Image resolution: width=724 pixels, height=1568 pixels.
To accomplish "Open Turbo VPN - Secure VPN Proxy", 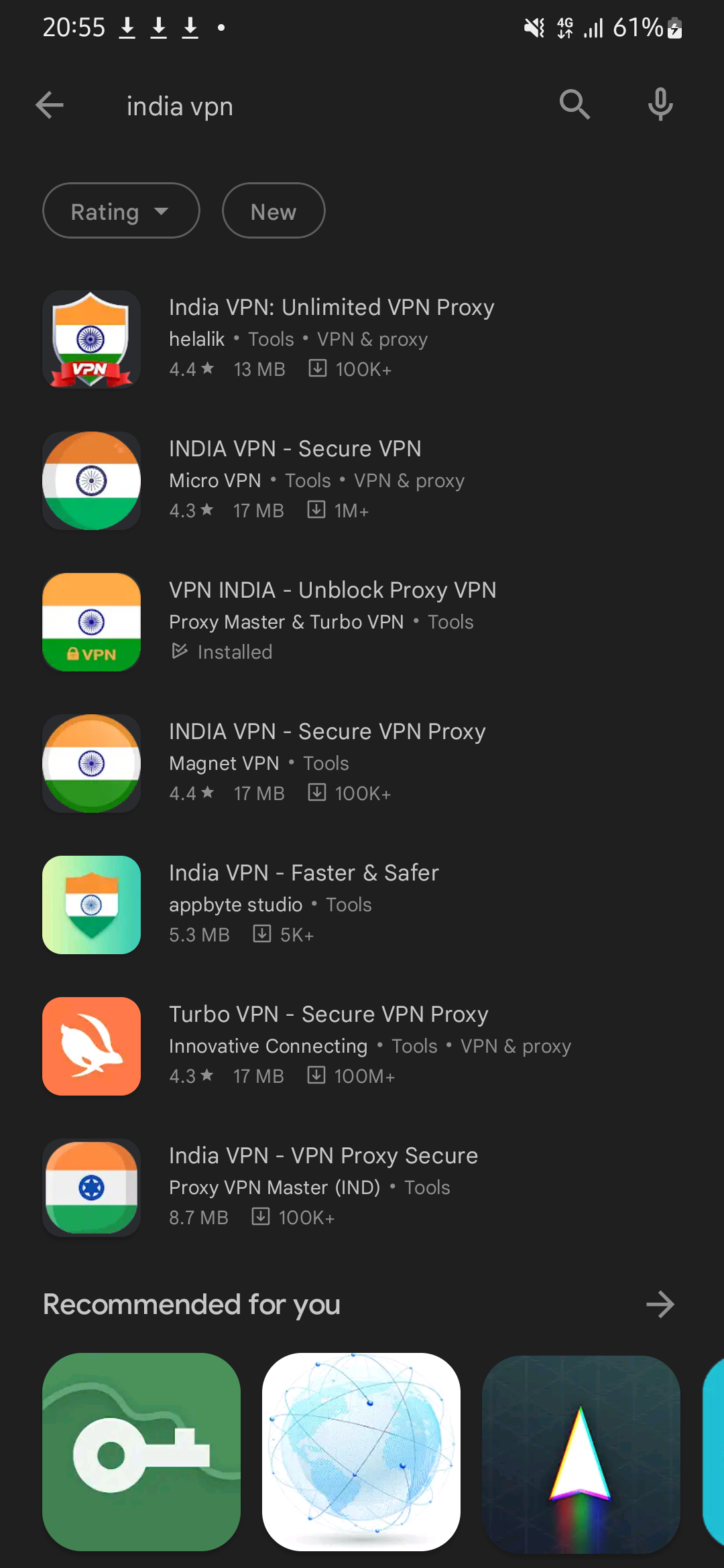I will (328, 1045).
